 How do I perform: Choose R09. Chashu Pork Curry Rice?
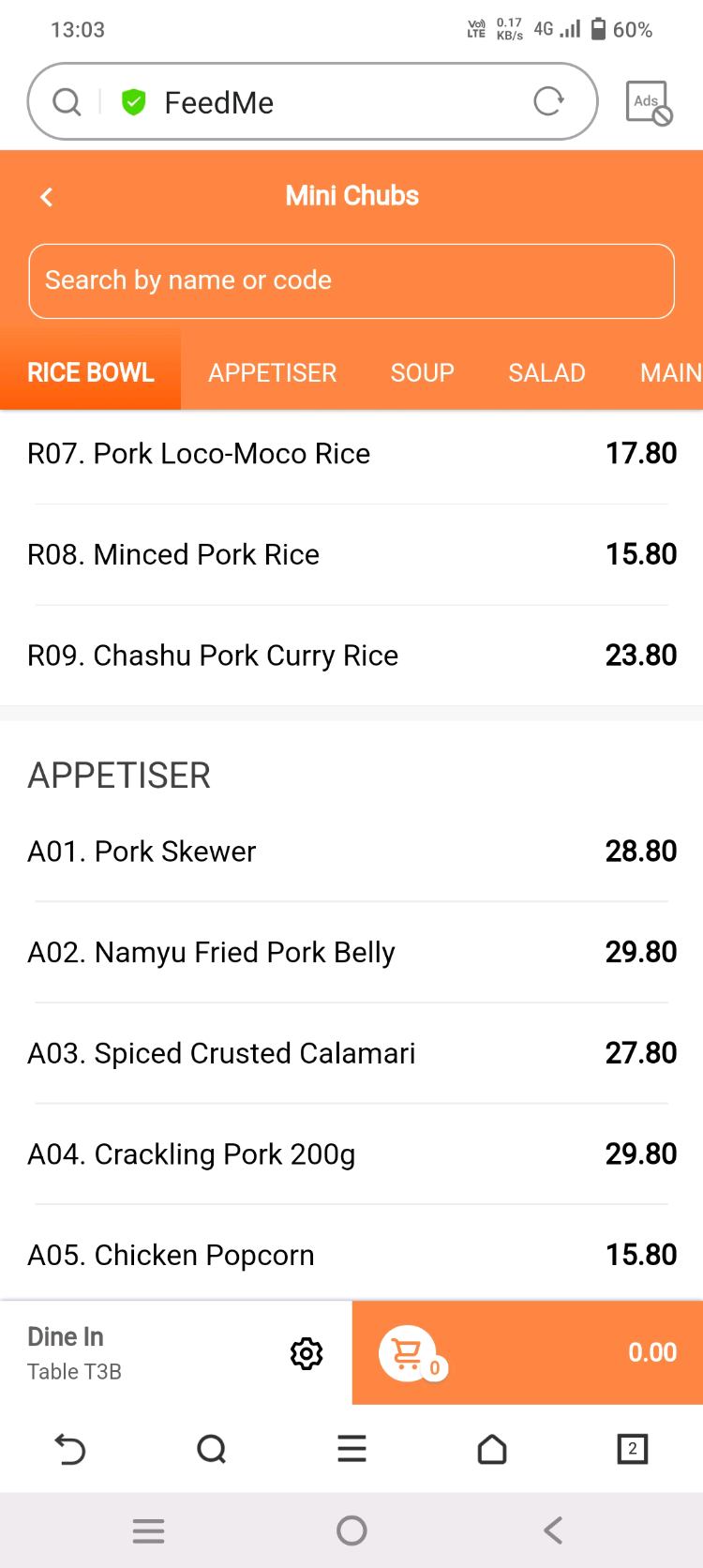351,656
